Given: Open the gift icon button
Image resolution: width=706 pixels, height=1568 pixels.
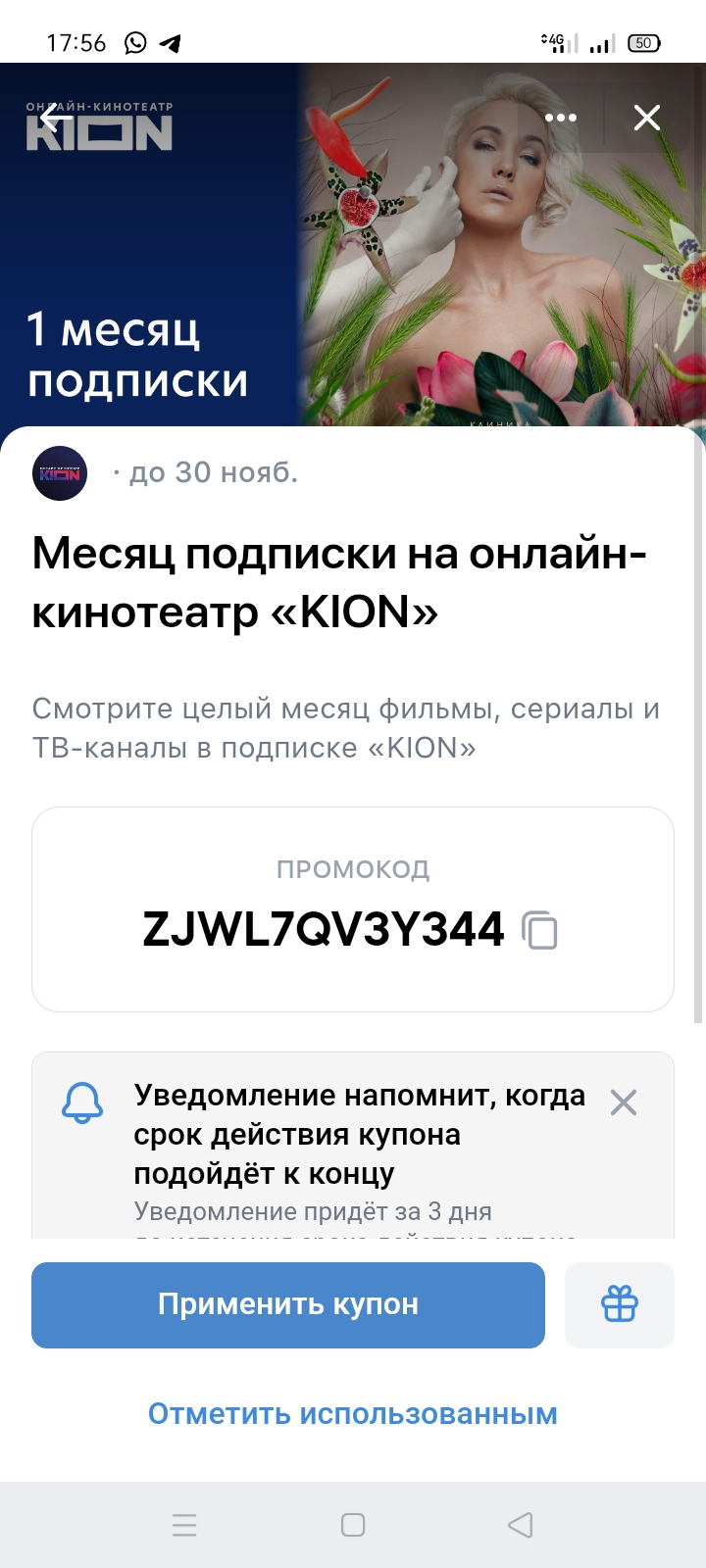Looking at the screenshot, I should pyautogui.click(x=620, y=1304).
